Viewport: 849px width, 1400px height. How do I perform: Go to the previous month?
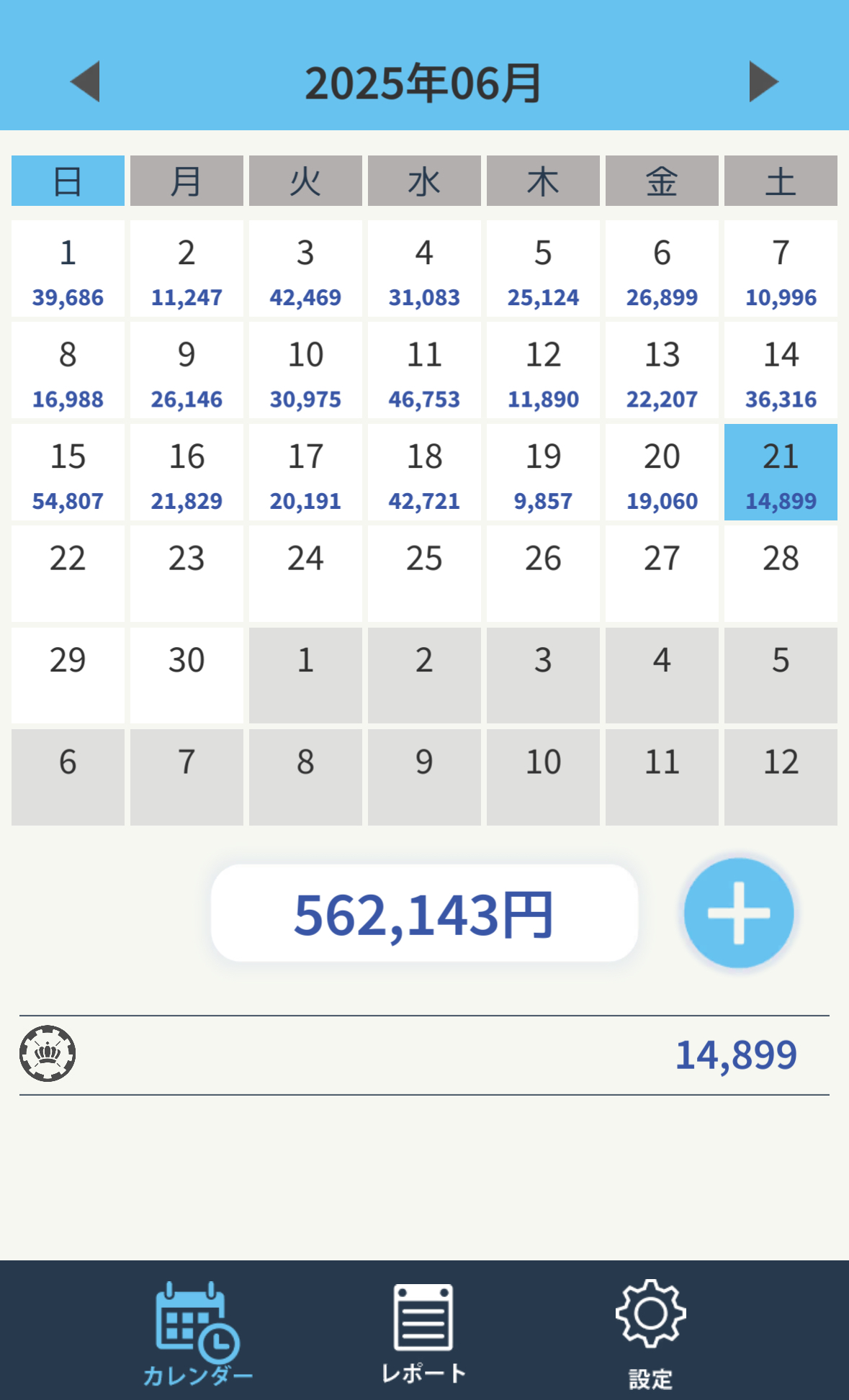[85, 81]
